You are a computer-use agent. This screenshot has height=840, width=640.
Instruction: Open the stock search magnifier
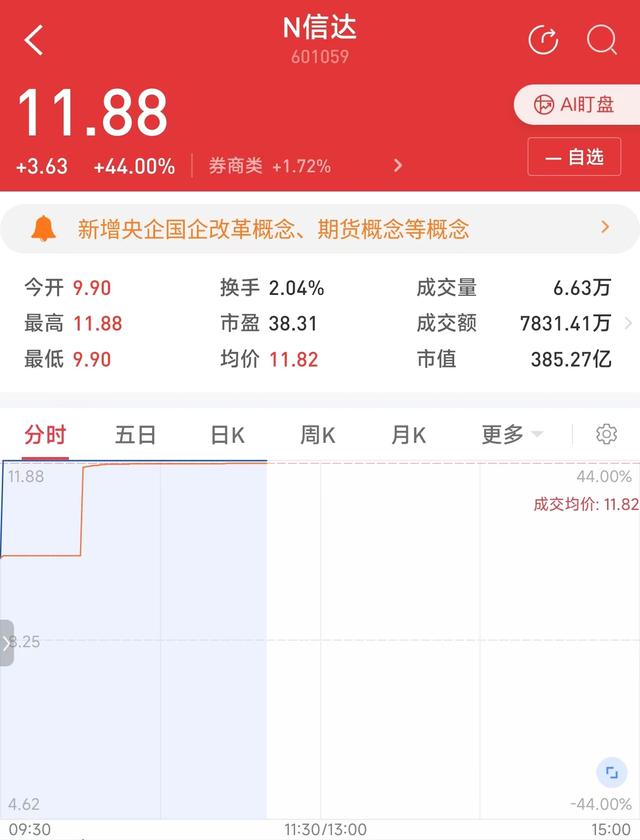coord(601,41)
